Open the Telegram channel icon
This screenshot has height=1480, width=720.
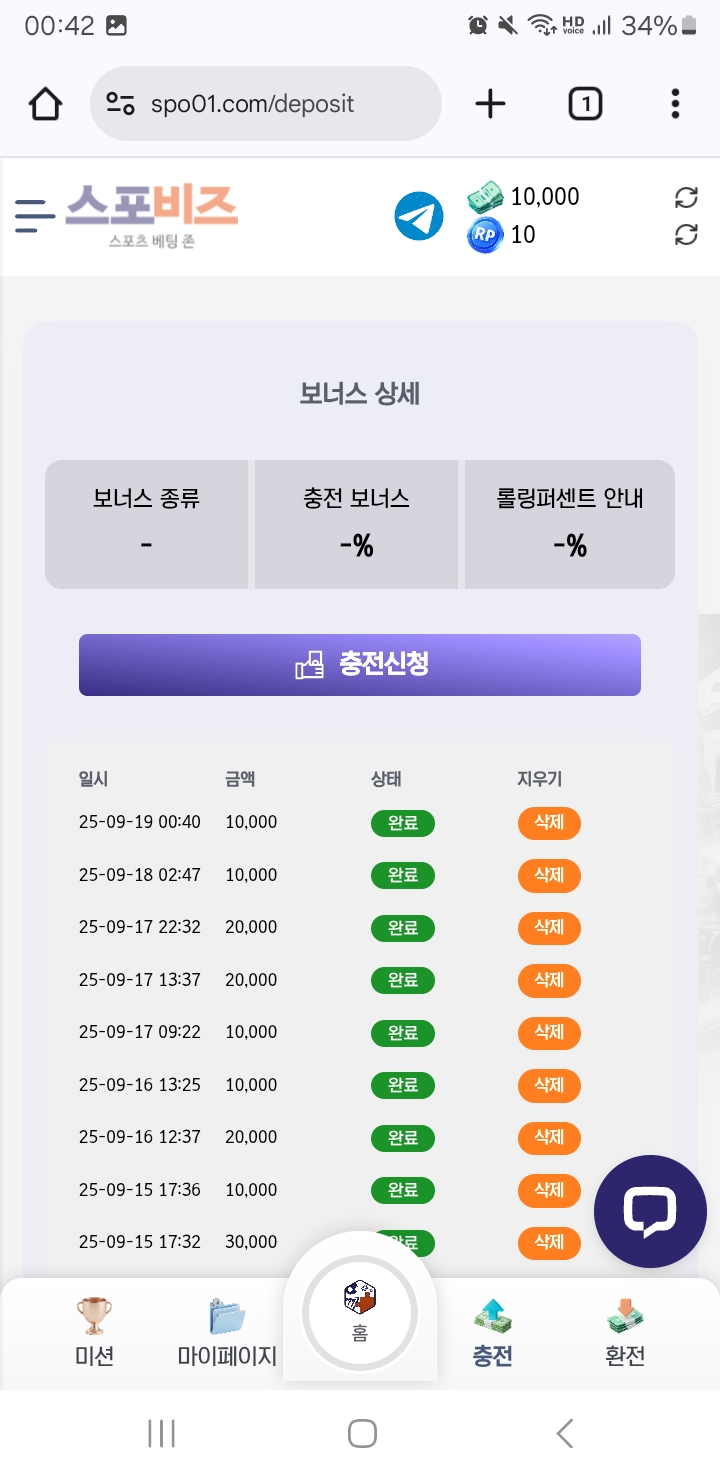click(x=419, y=216)
